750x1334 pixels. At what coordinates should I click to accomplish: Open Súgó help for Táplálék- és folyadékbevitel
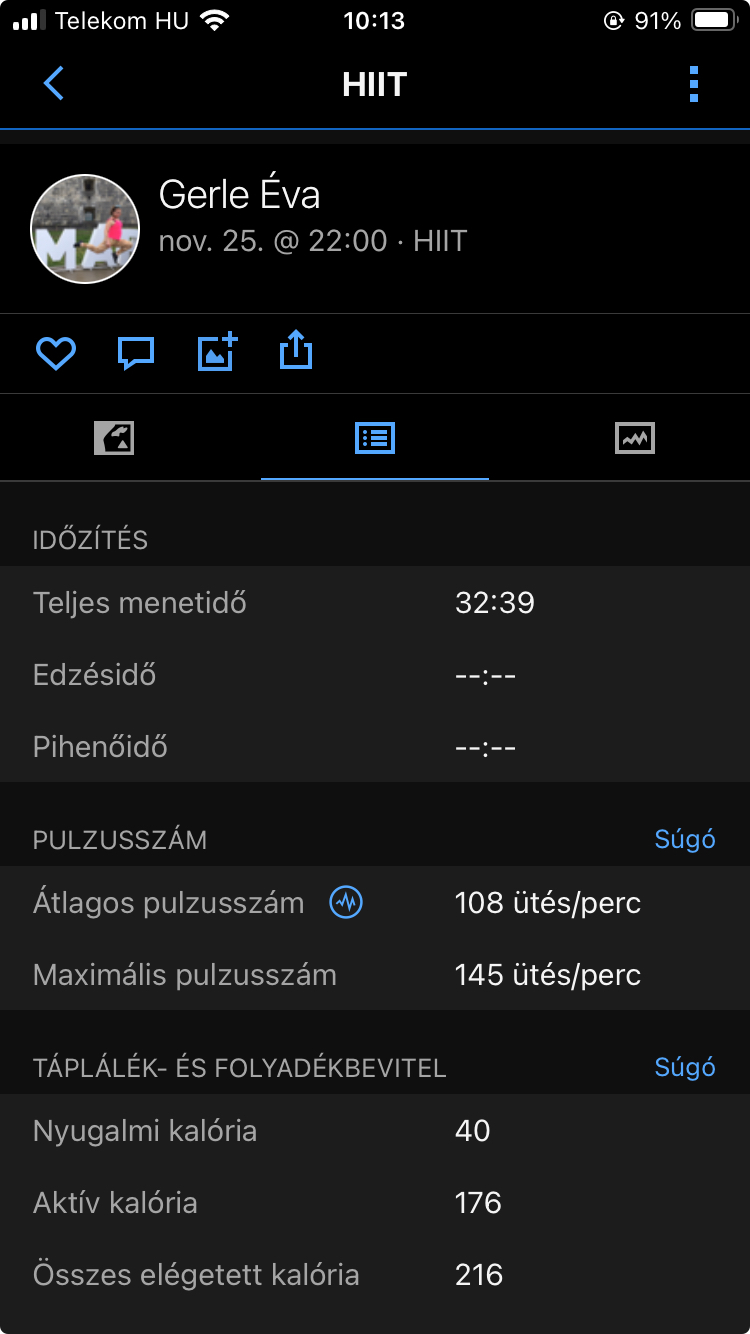click(685, 1067)
